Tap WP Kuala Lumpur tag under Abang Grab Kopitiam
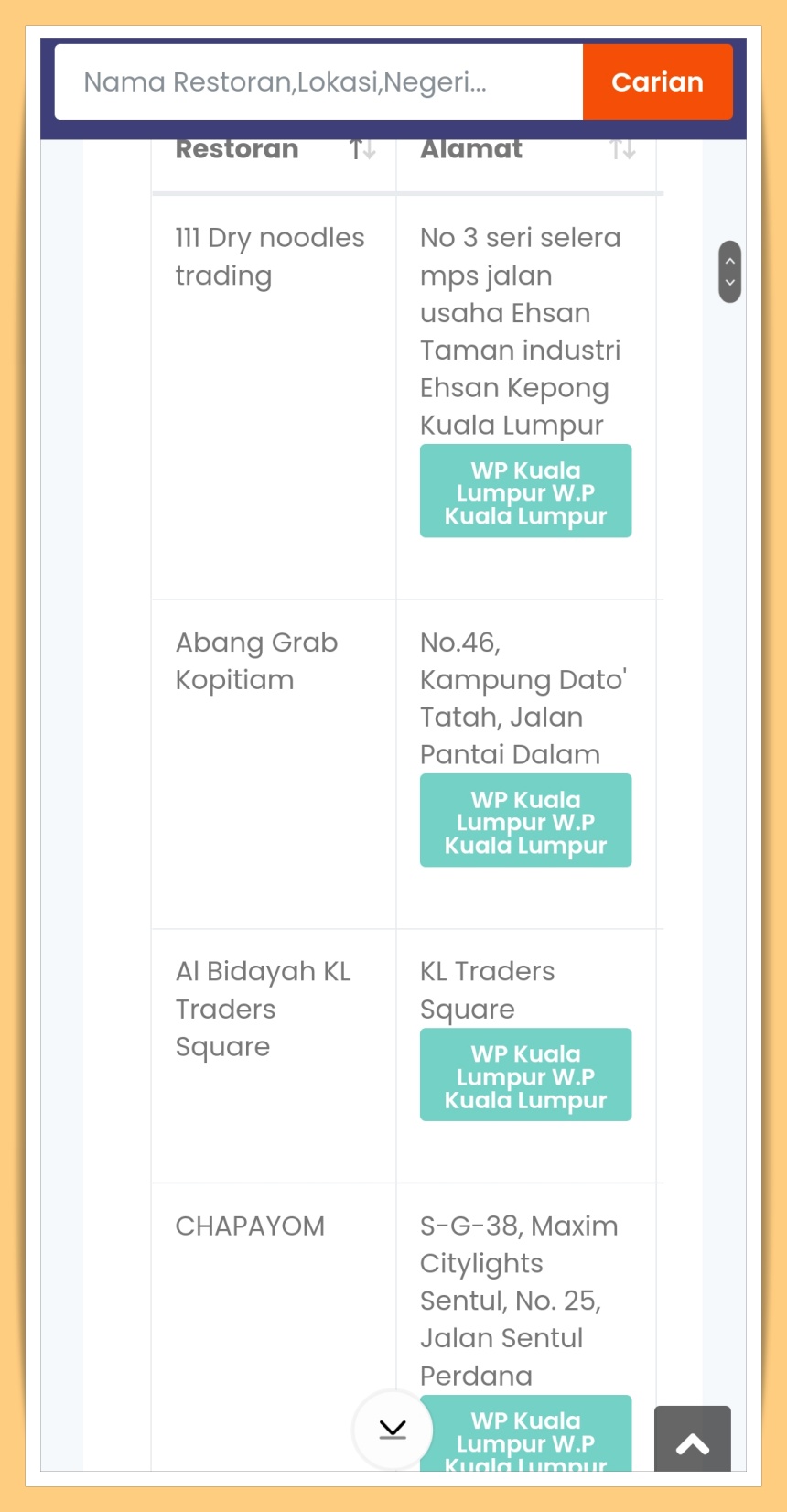 [525, 821]
